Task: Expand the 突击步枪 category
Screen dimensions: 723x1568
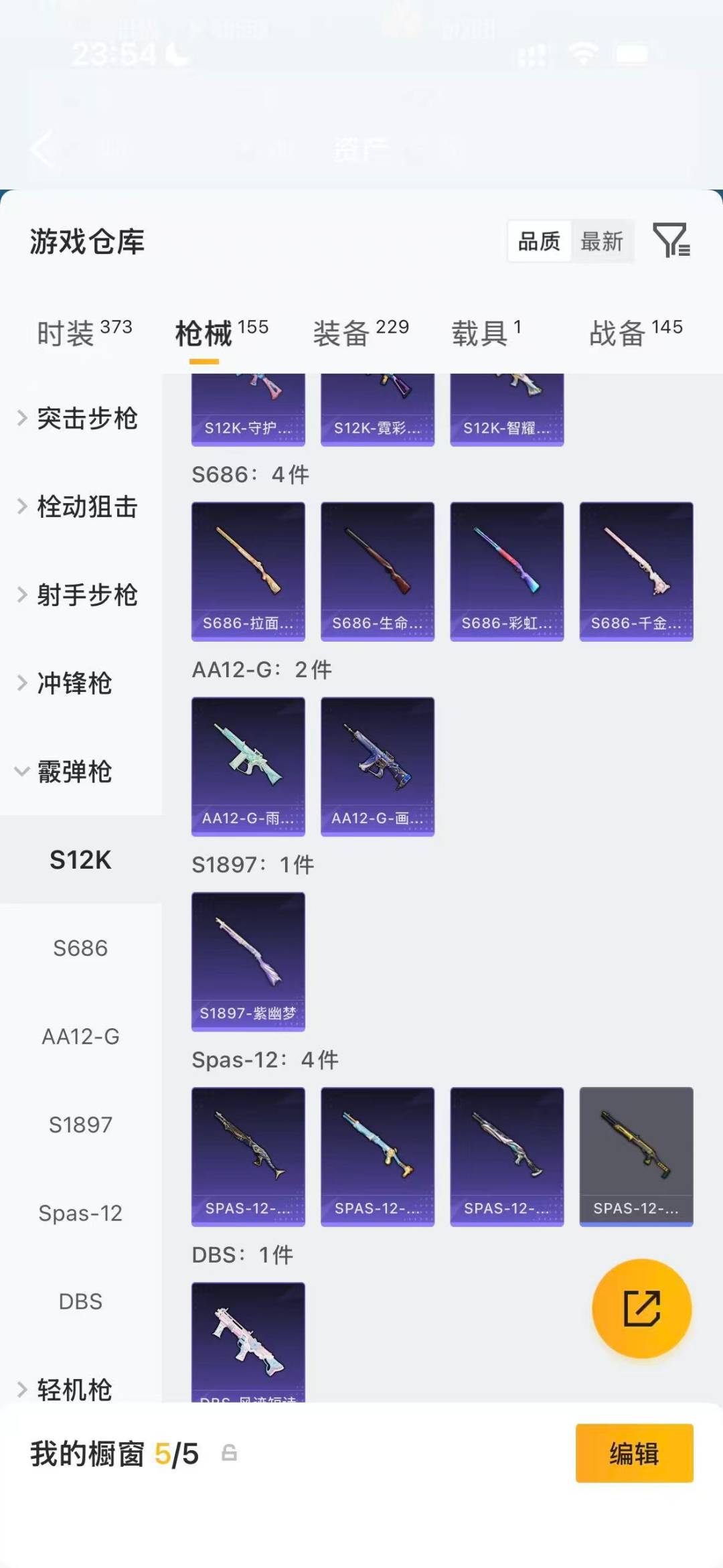Action: (87, 419)
